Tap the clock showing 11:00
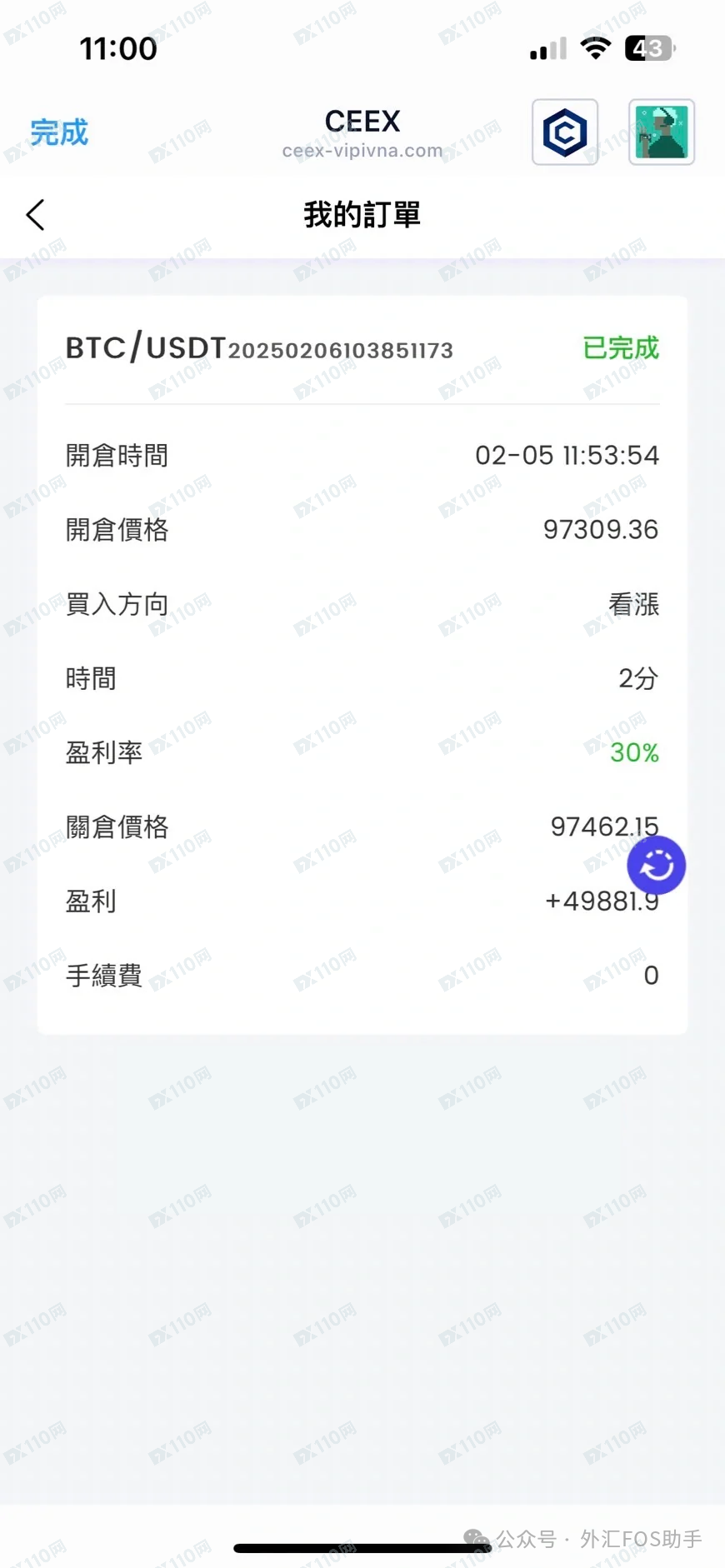The image size is (725, 1568). click(x=119, y=48)
